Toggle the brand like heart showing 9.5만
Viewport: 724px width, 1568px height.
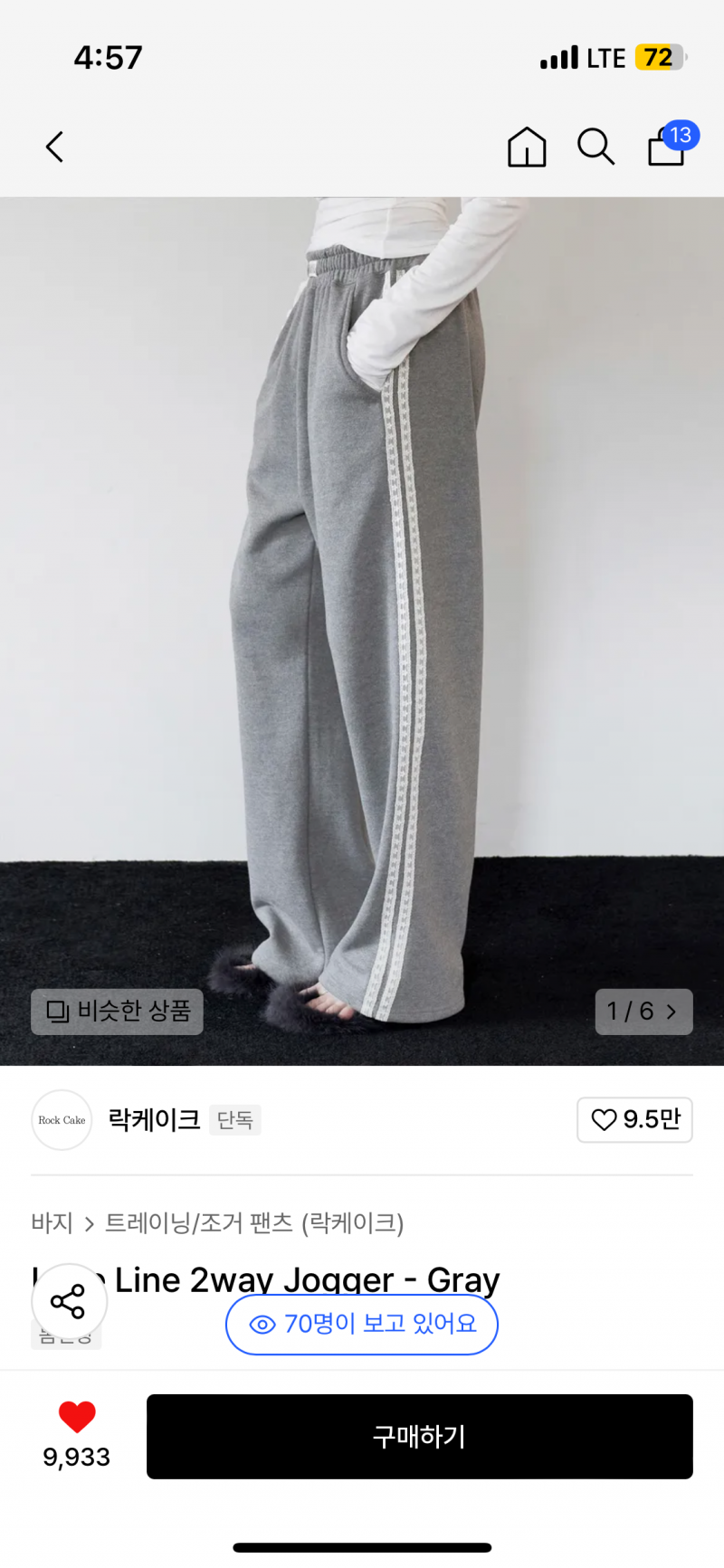coord(634,1119)
